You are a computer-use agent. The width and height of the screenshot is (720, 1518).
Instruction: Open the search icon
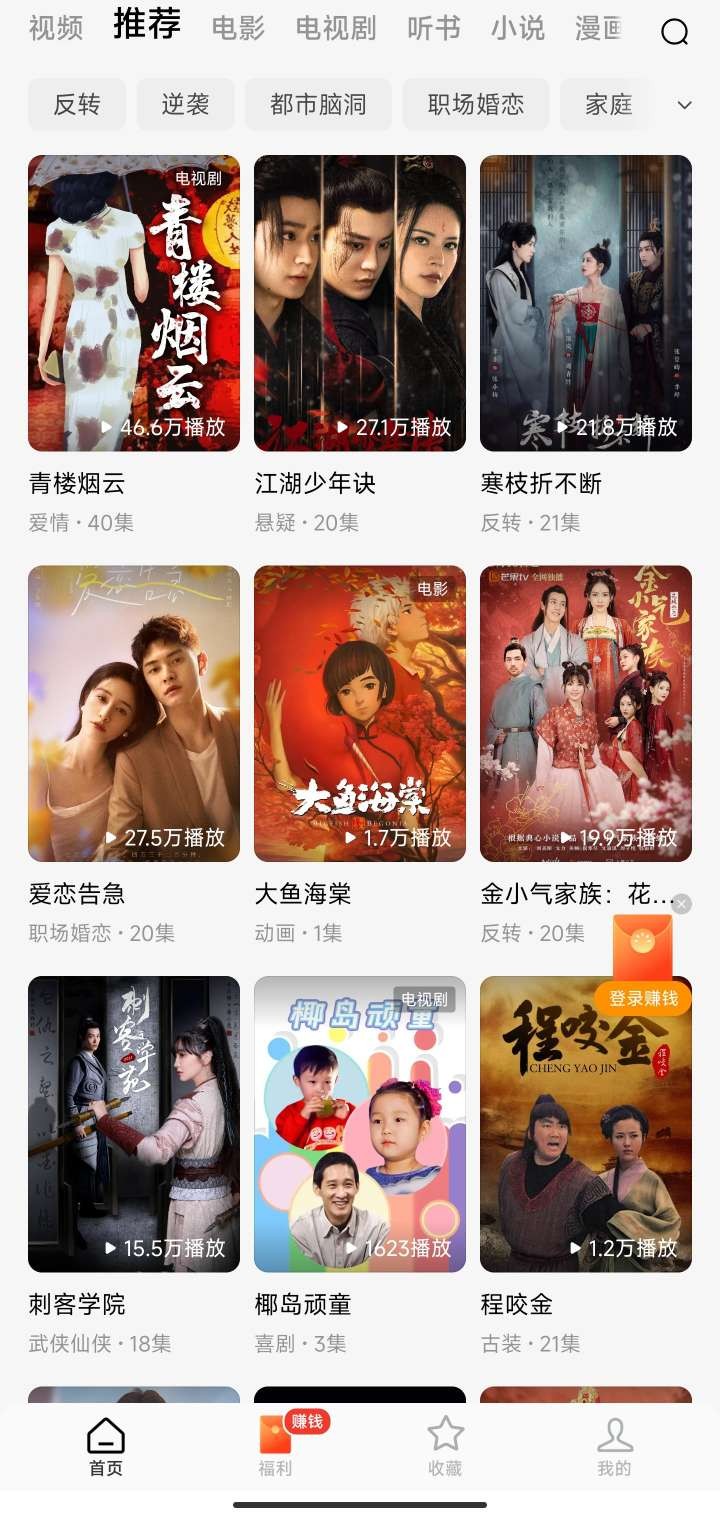point(675,32)
